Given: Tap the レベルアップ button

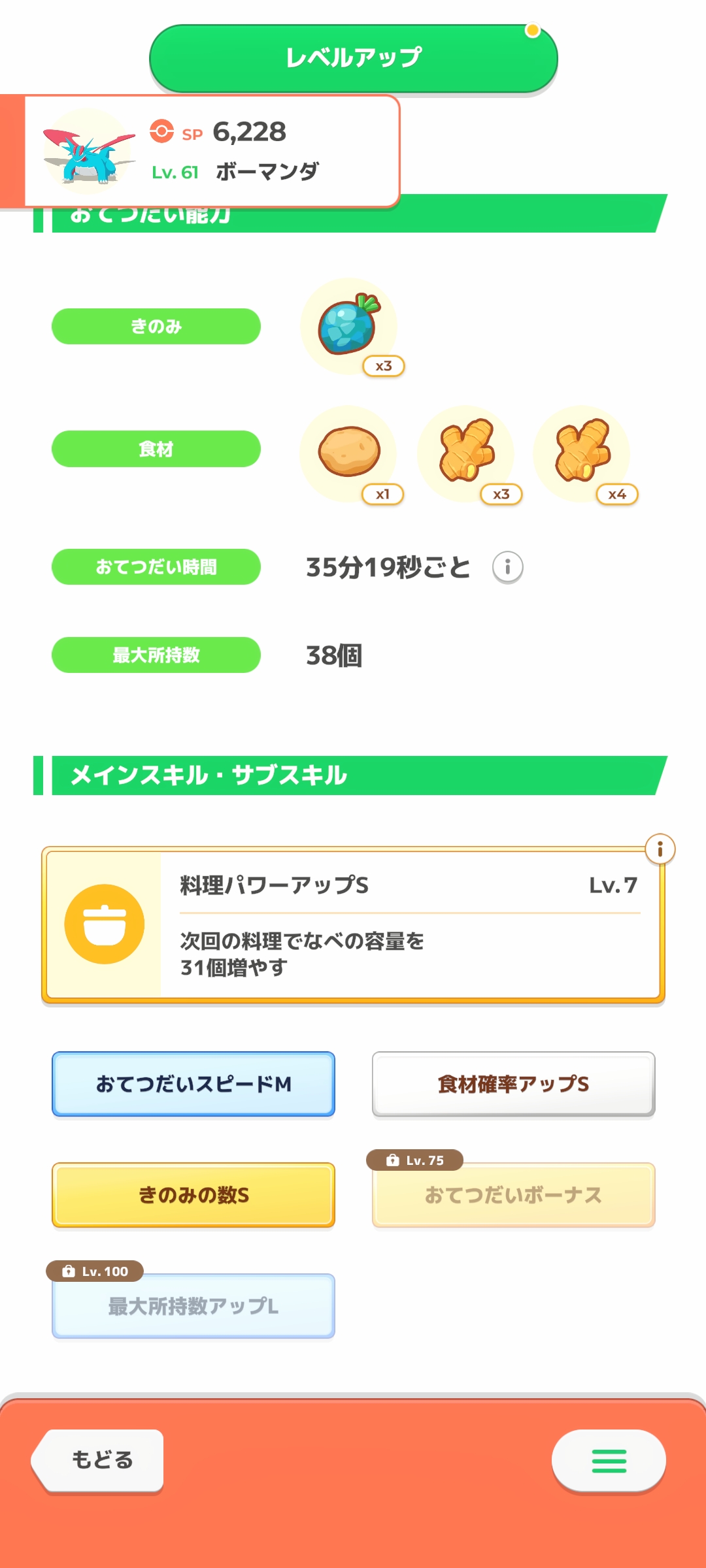Looking at the screenshot, I should [x=353, y=58].
